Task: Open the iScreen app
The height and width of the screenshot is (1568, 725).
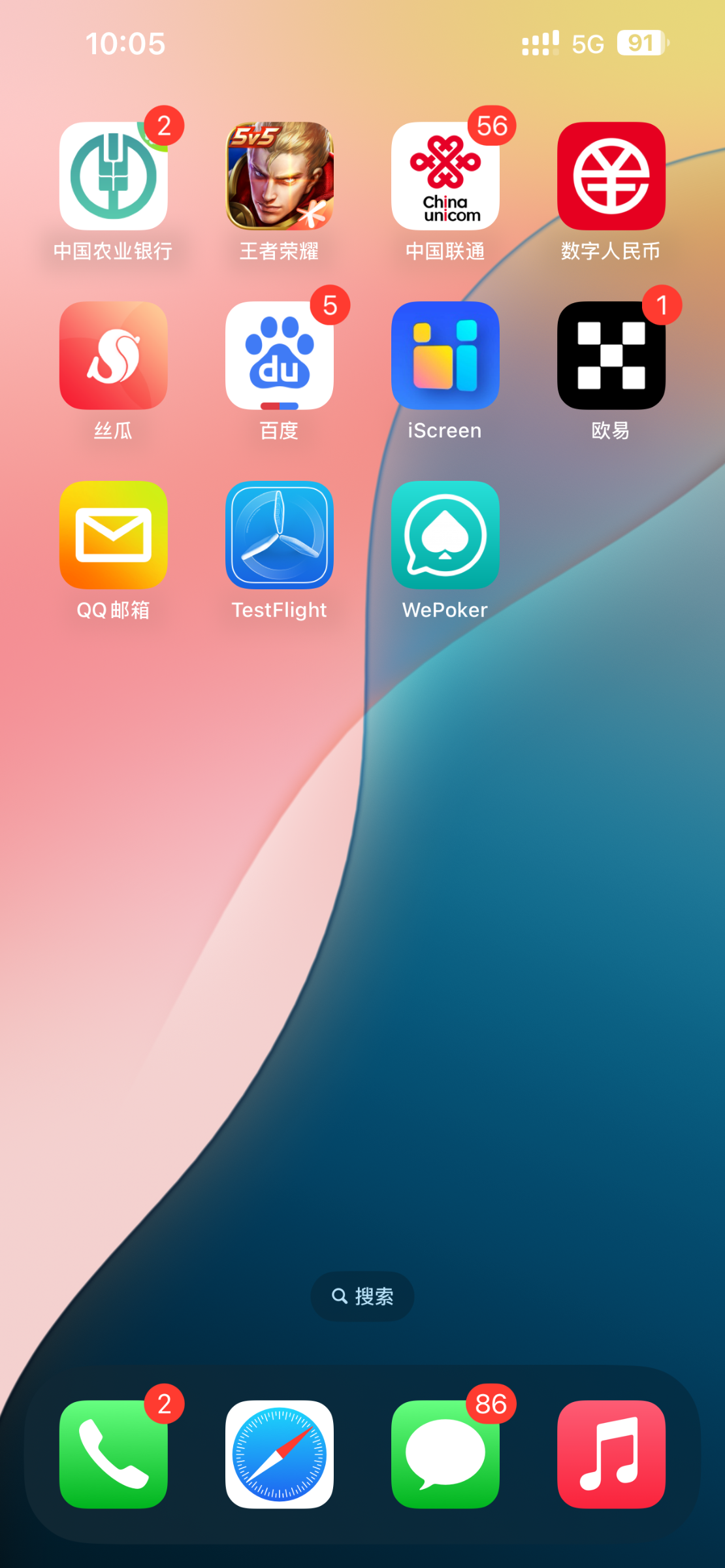Action: 445,355
